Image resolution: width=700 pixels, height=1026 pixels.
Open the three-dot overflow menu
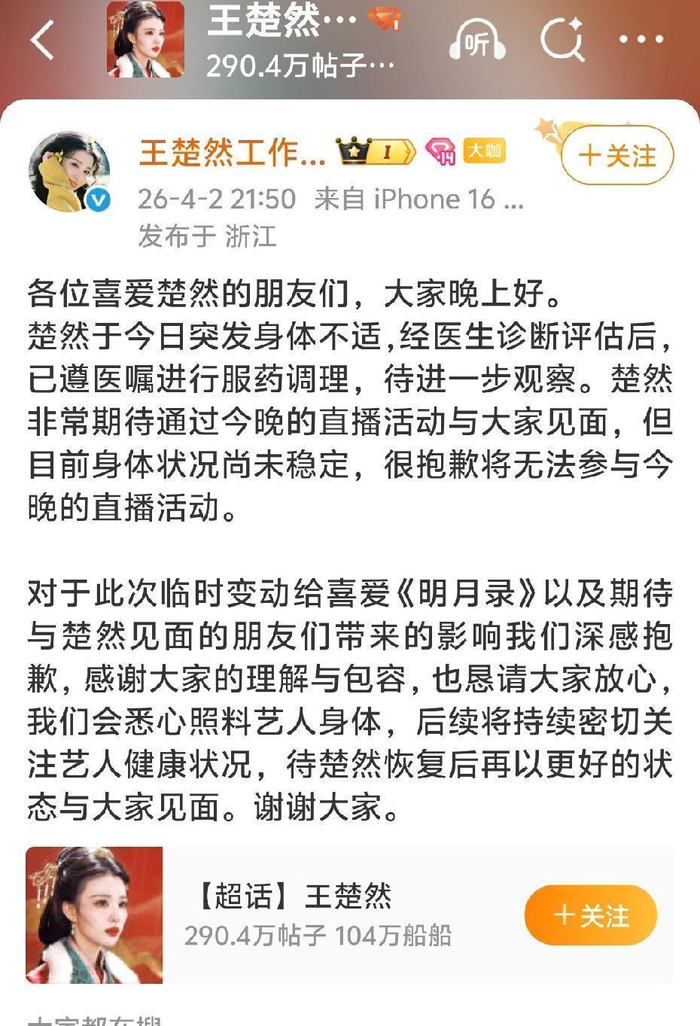[642, 40]
